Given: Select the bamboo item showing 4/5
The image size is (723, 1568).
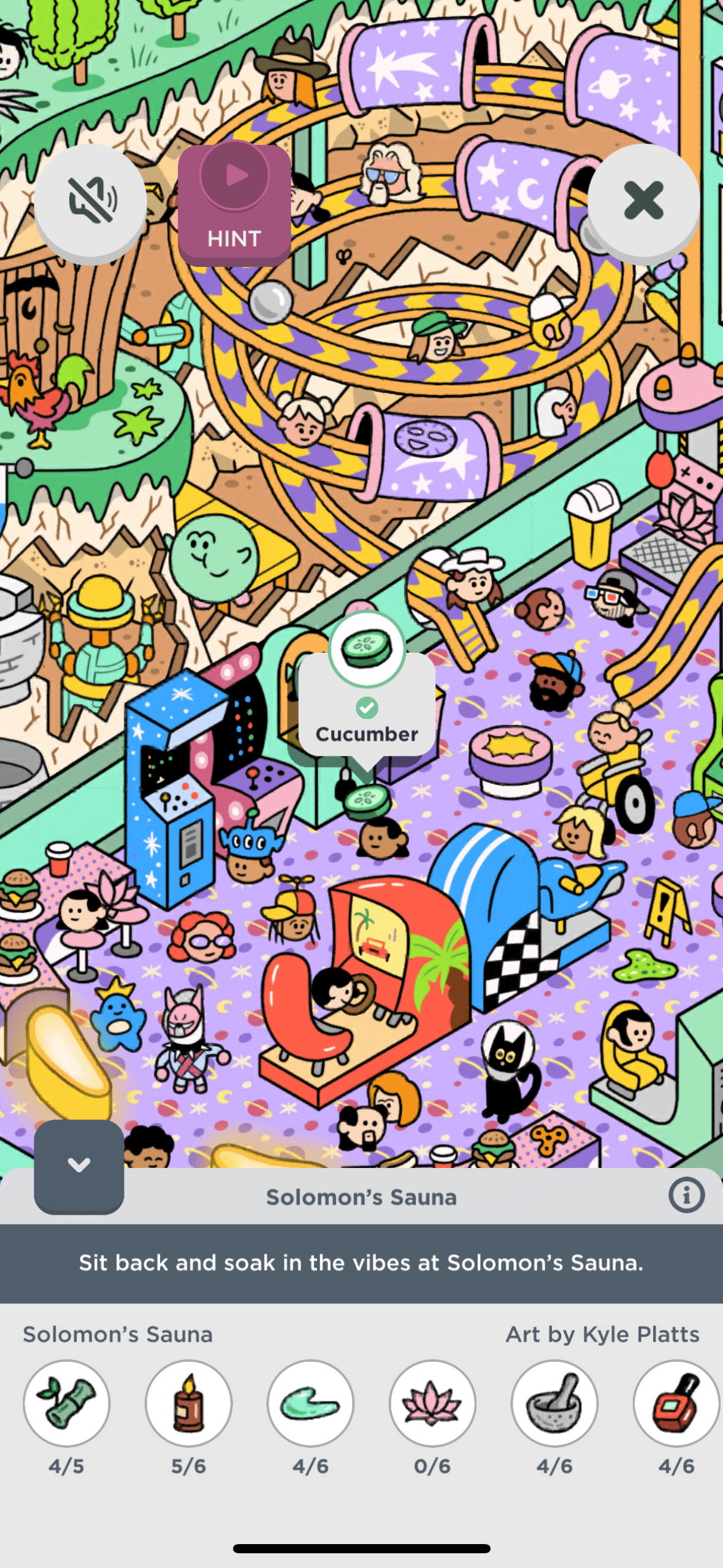Looking at the screenshot, I should (x=66, y=1403).
